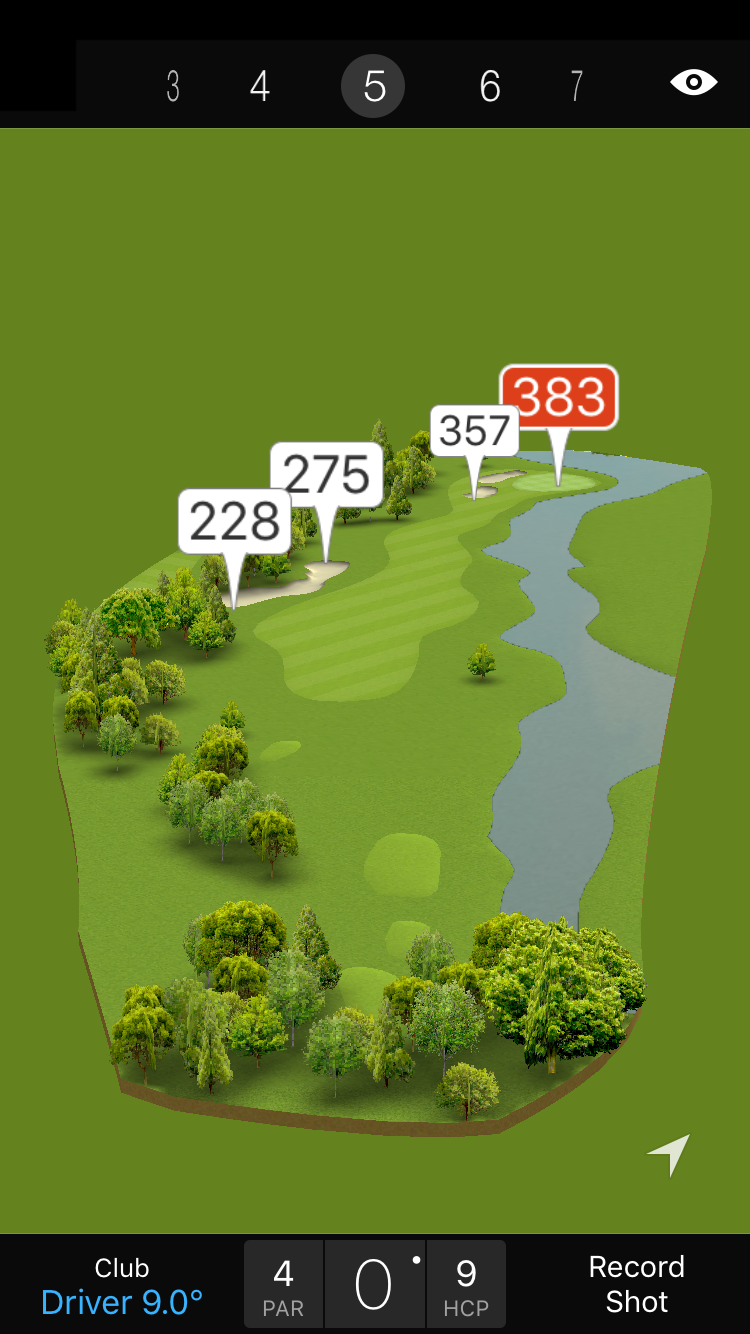750x1334 pixels.
Task: Switch to hole 4
Action: coord(260,87)
